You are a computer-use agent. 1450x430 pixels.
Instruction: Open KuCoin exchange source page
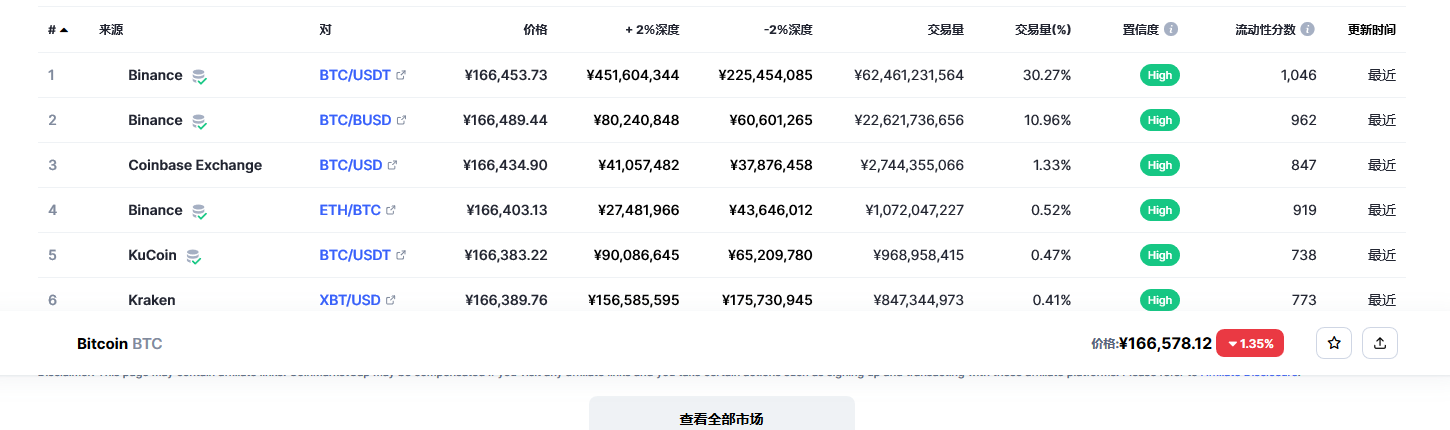(152, 255)
